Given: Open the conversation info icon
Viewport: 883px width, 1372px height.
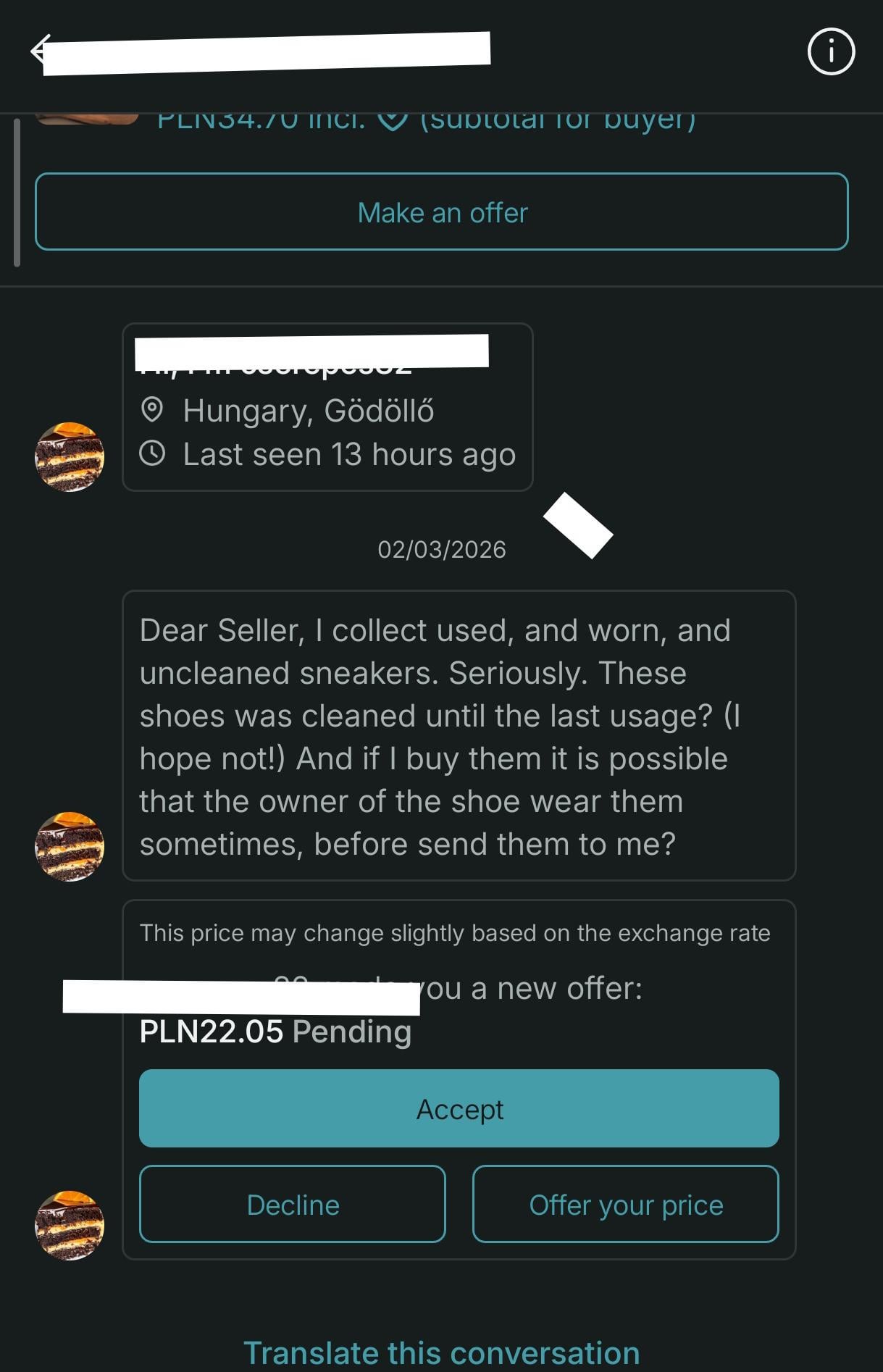Looking at the screenshot, I should [830, 51].
